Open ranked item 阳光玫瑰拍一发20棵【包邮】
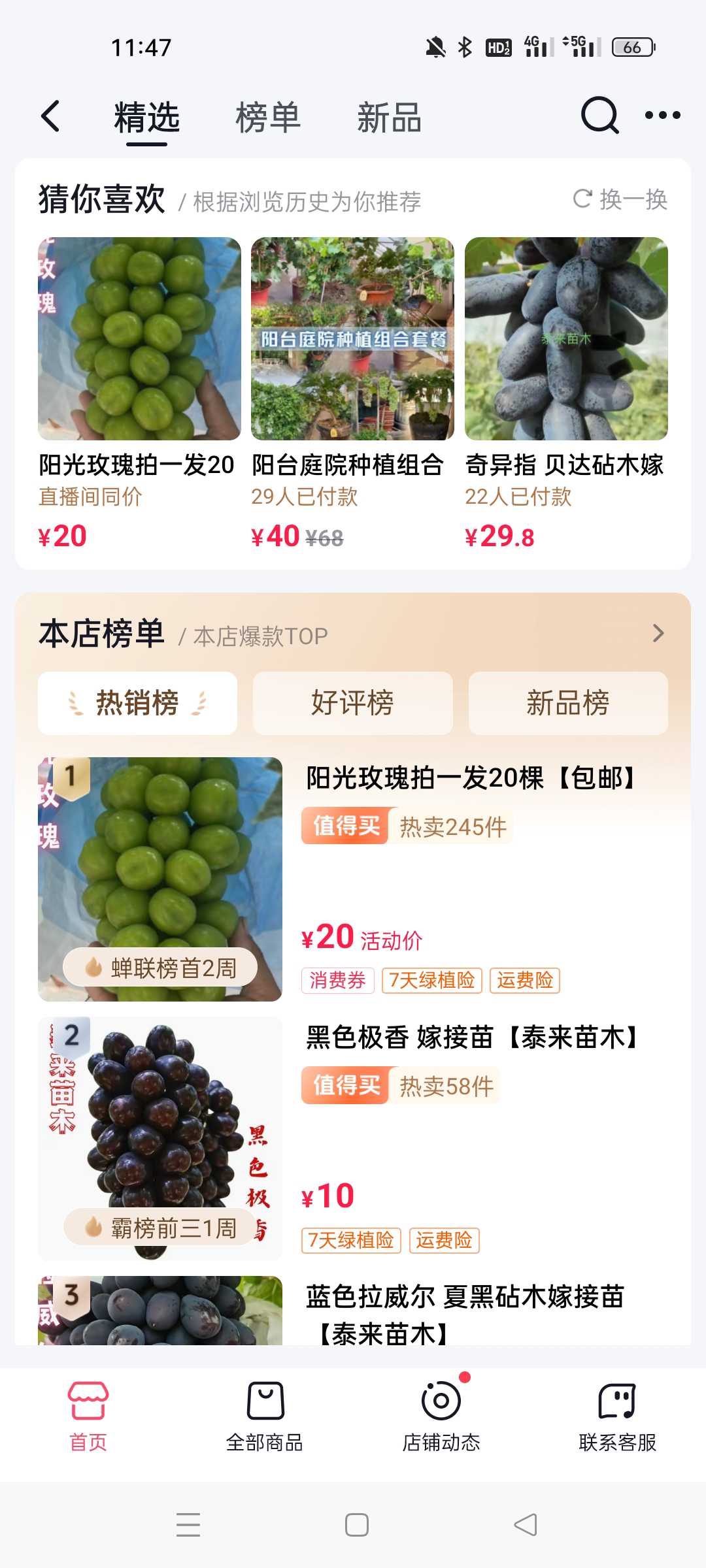This screenshot has width=706, height=1568. pos(353,879)
